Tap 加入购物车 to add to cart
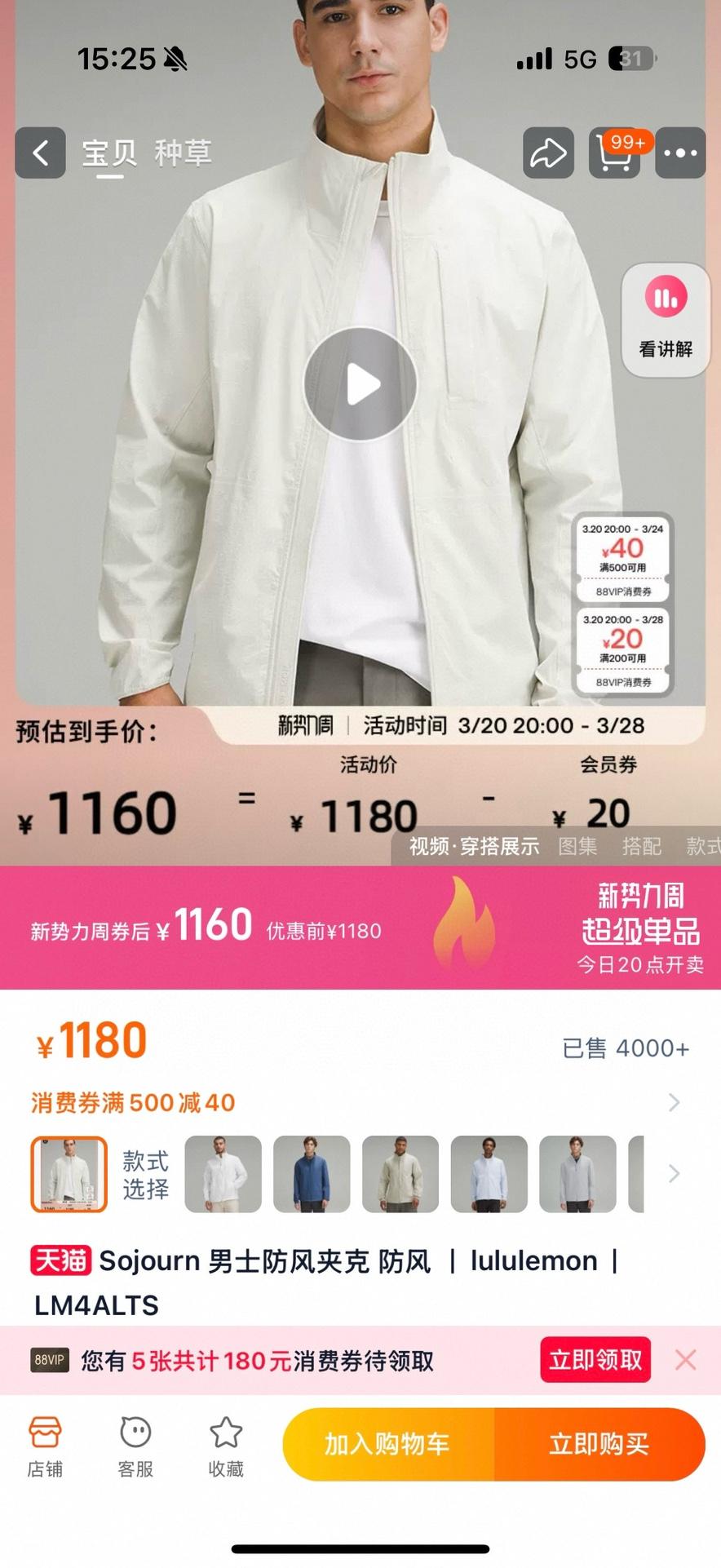721x1568 pixels. point(388,1444)
